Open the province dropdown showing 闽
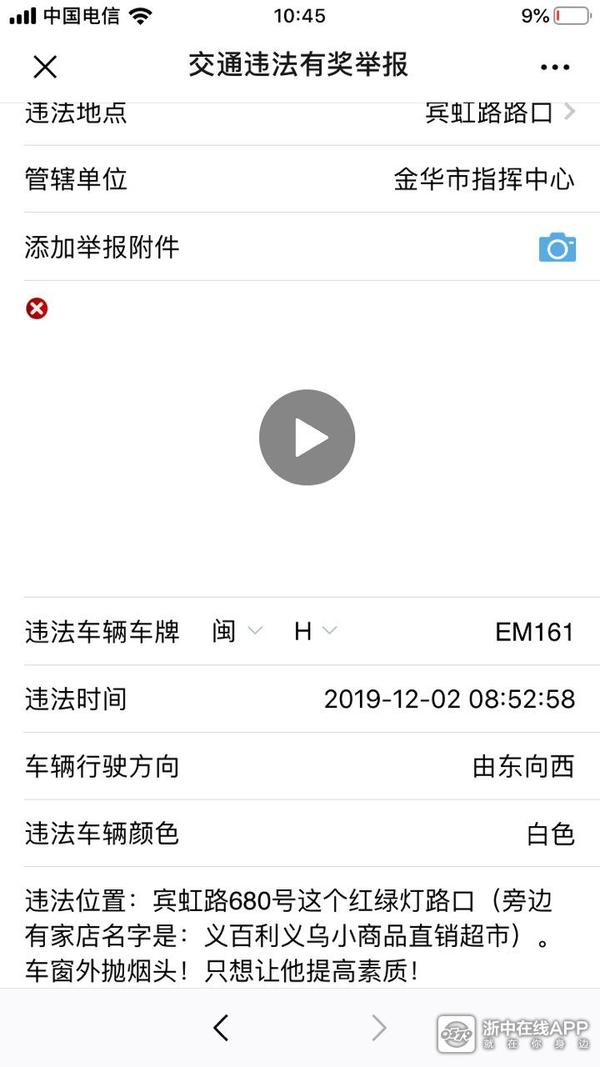This screenshot has height=1067, width=600. coord(236,631)
